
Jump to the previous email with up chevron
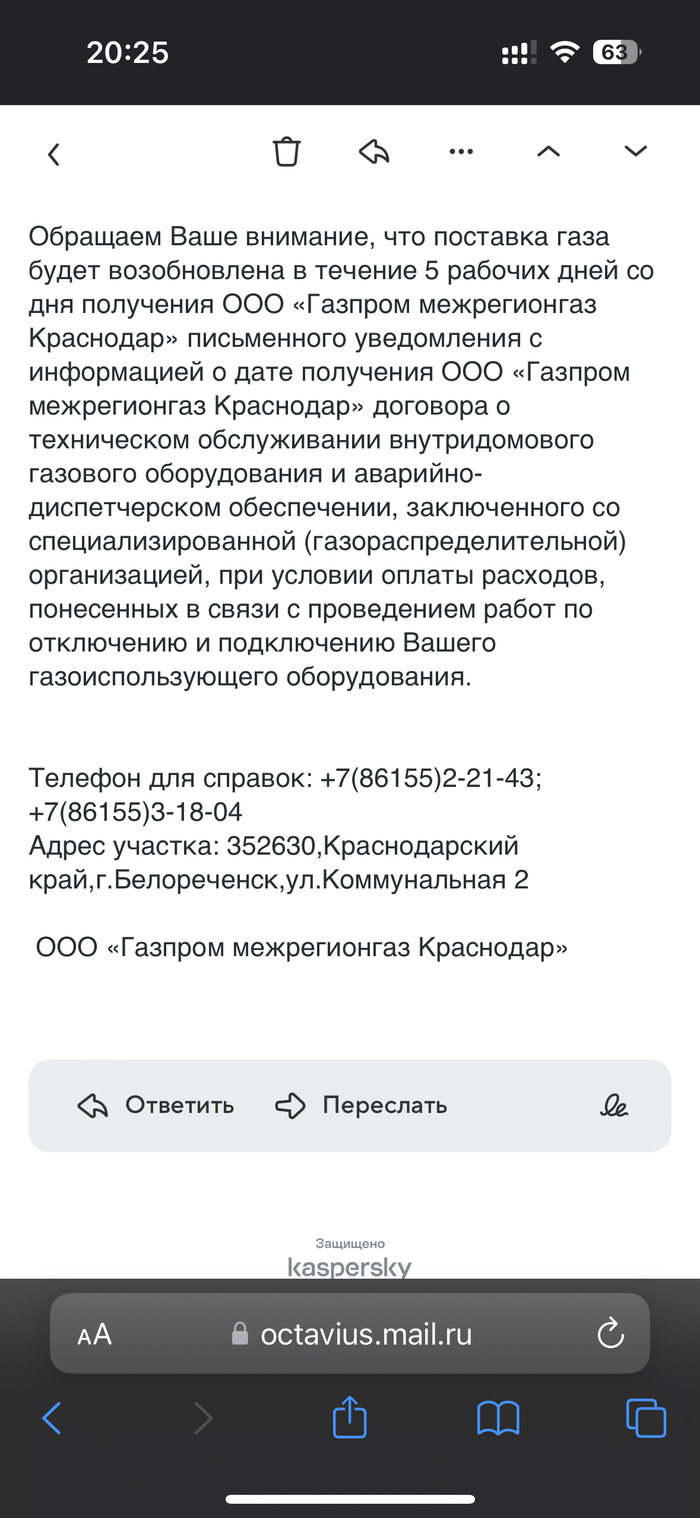(548, 152)
